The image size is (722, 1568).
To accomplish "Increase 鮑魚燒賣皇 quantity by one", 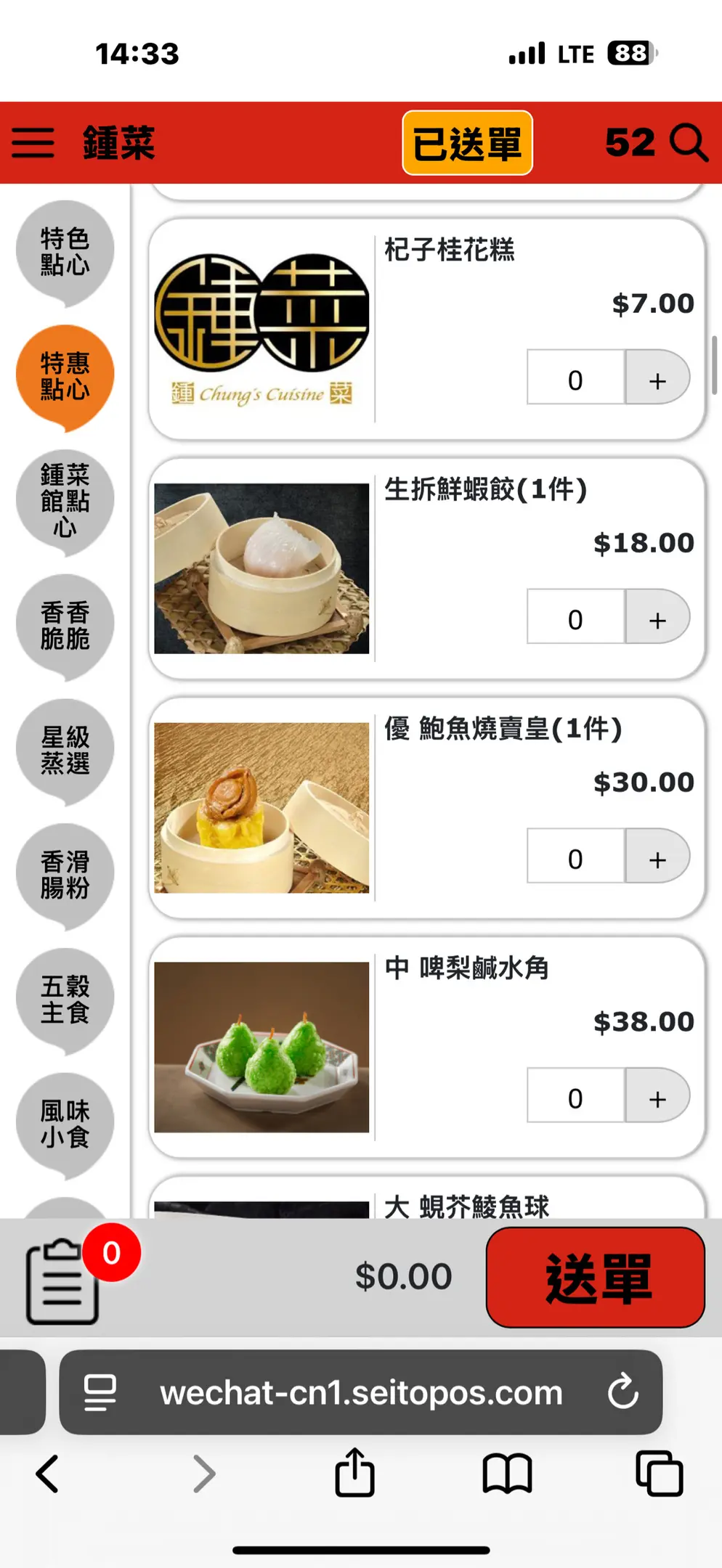I will (657, 857).
